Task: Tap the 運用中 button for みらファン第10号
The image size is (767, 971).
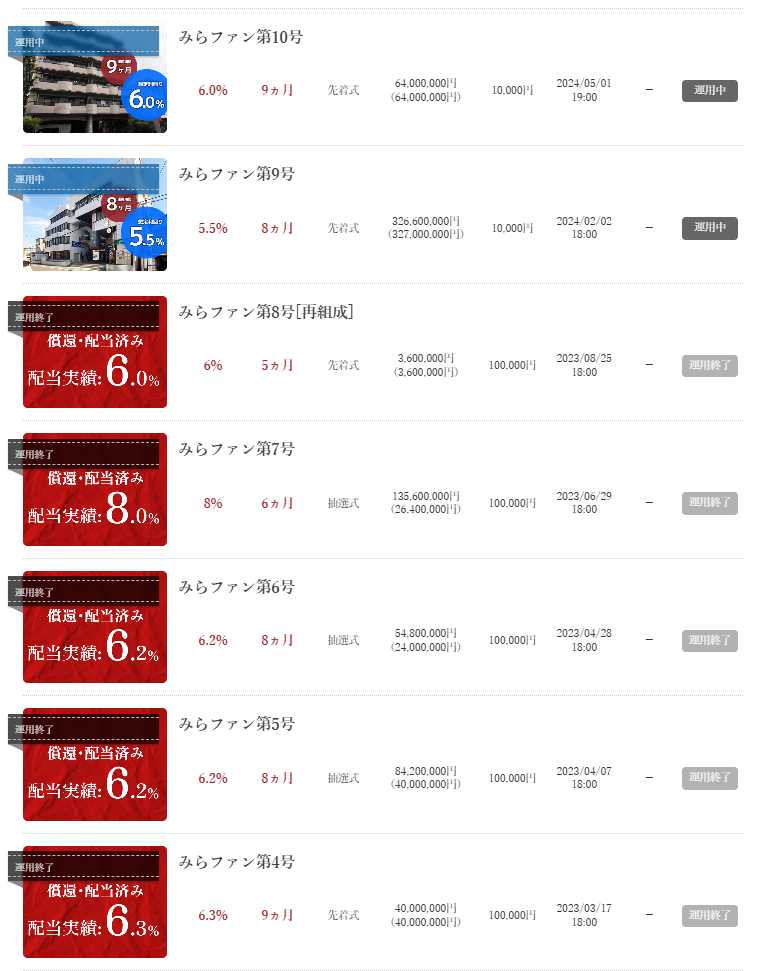Action: tap(710, 91)
